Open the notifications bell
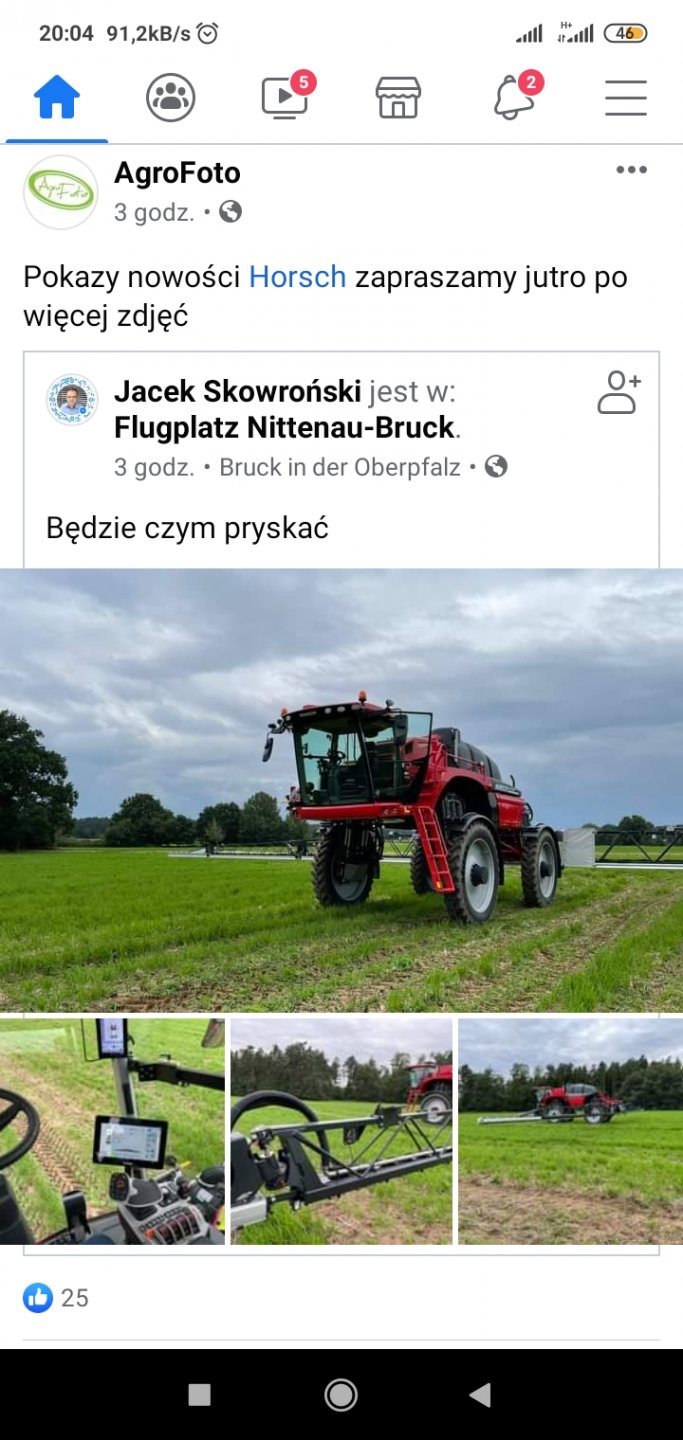 pos(514,98)
